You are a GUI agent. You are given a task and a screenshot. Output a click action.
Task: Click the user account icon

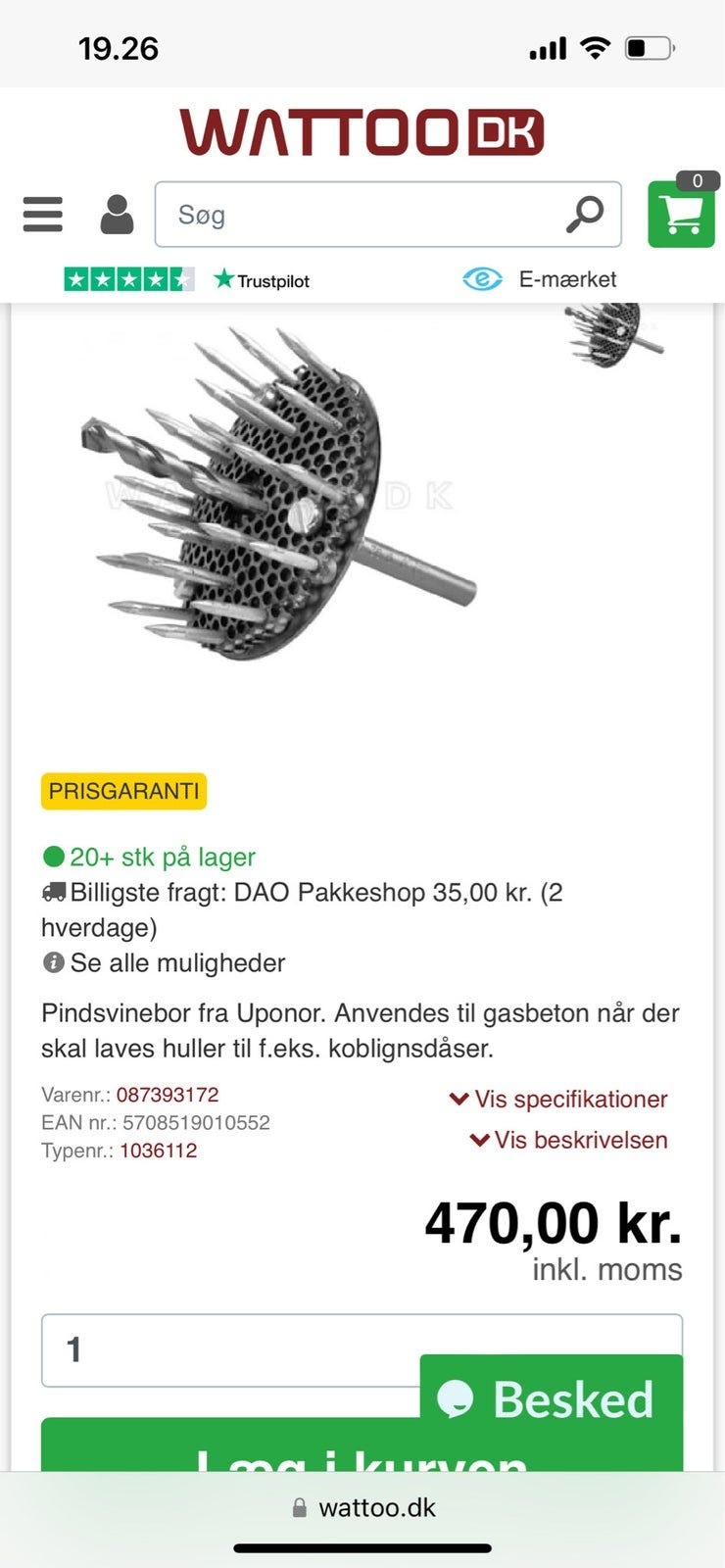pyautogui.click(x=117, y=214)
